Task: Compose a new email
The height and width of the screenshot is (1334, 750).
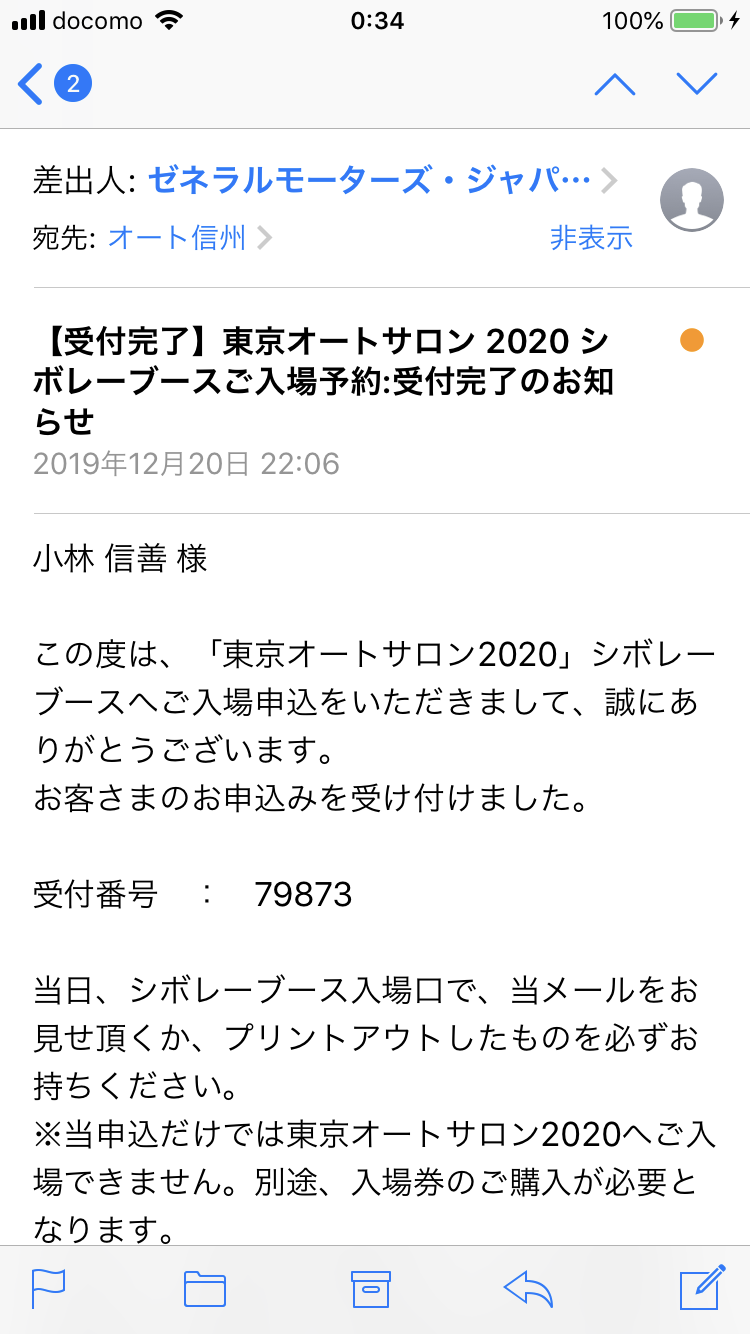Action: pyautogui.click(x=701, y=1288)
